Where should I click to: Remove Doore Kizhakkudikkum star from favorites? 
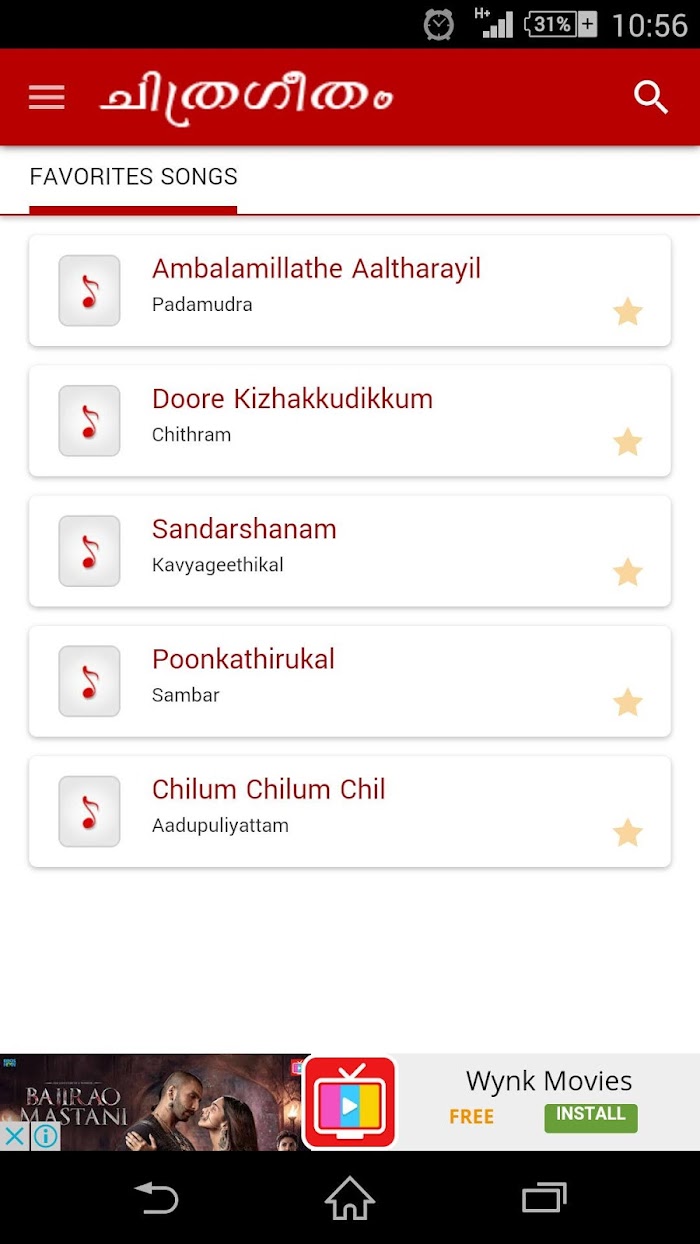coord(628,442)
